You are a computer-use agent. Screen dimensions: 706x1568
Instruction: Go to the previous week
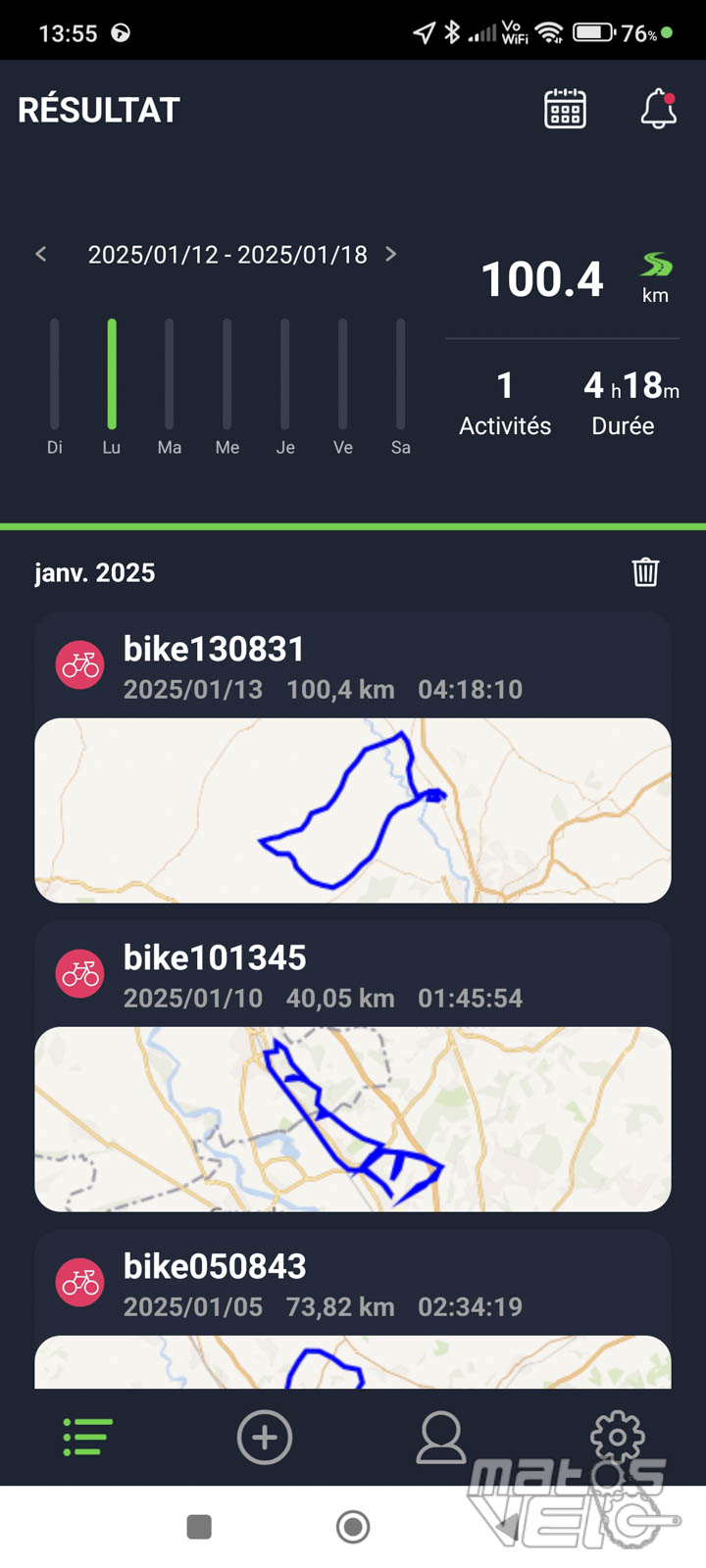(41, 254)
